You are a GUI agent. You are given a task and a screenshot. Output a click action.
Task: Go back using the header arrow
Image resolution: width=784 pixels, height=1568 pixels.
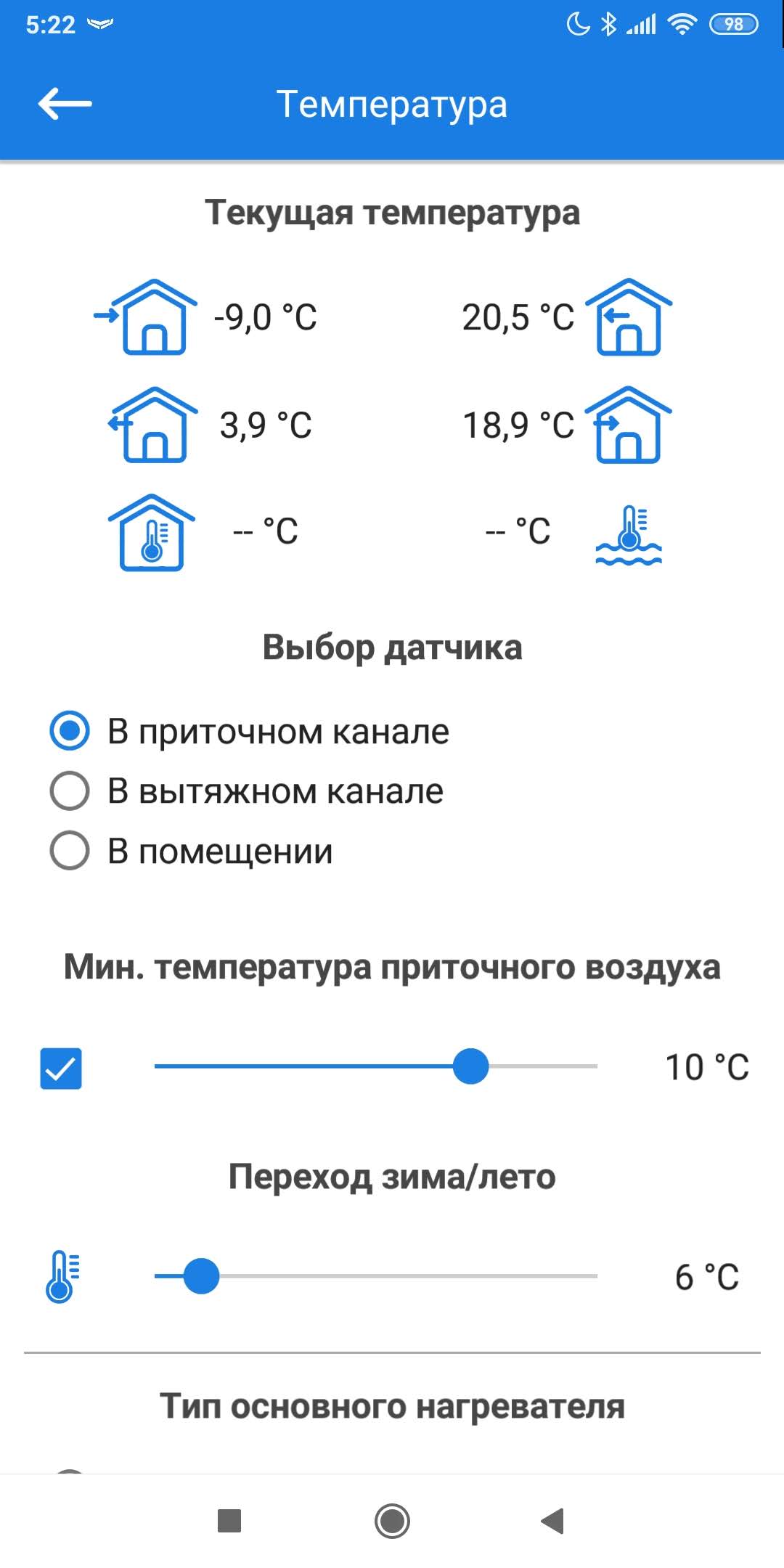point(65,104)
